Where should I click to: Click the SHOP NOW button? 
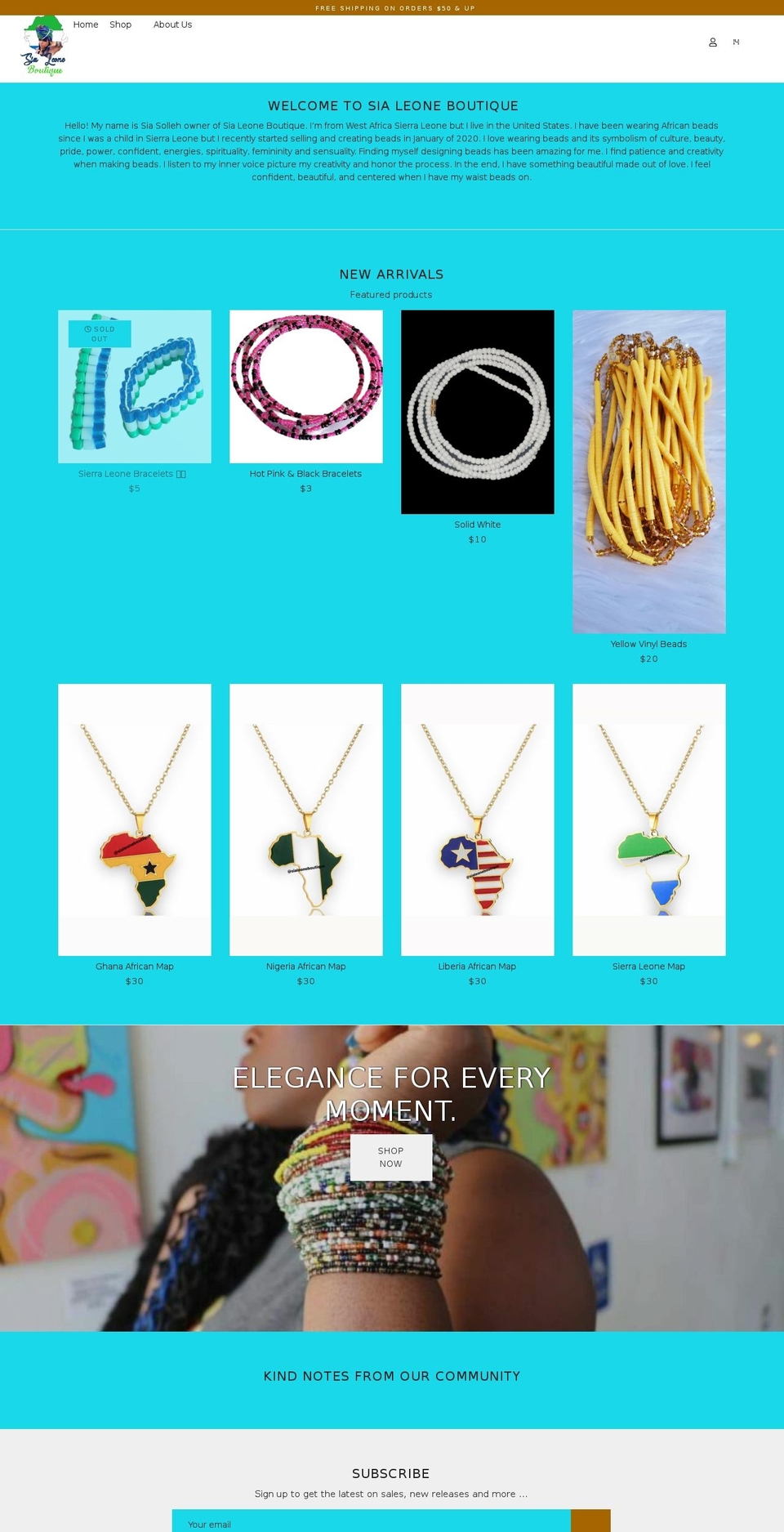click(x=390, y=1157)
